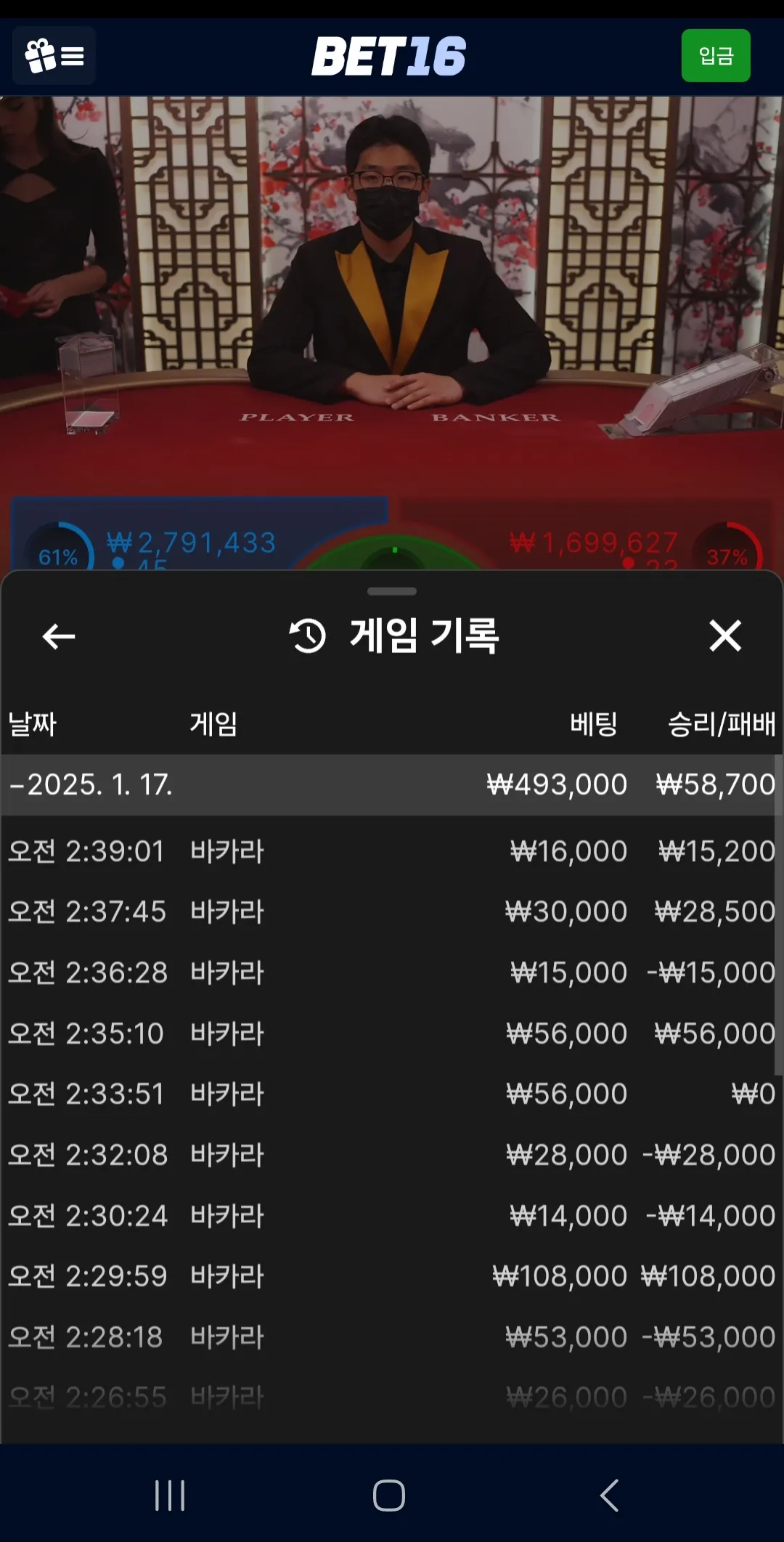Screen dimensions: 784x1542
Task: Close the 게임 기록 panel
Action: coord(724,636)
